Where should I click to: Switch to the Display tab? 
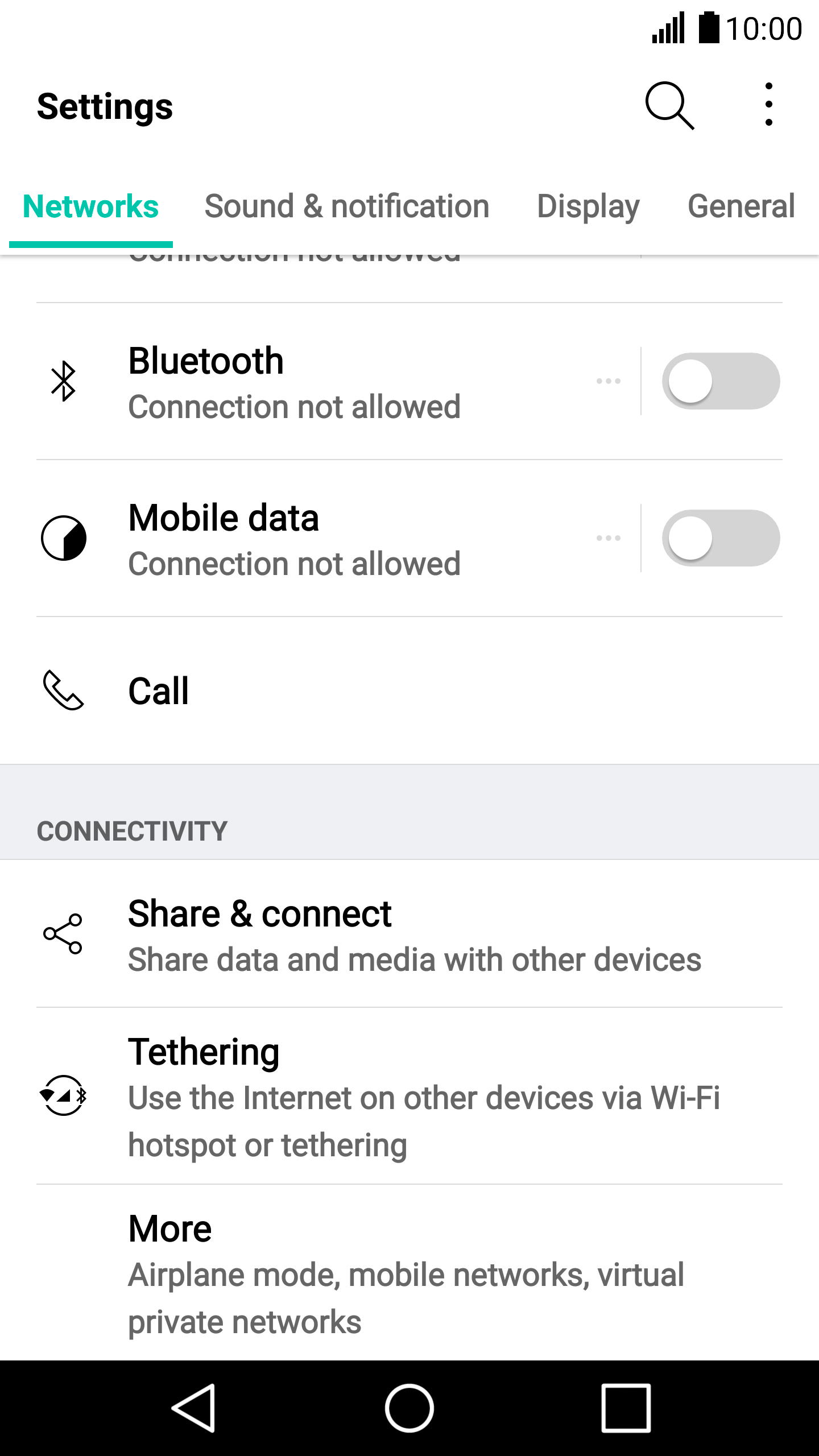[x=588, y=207]
